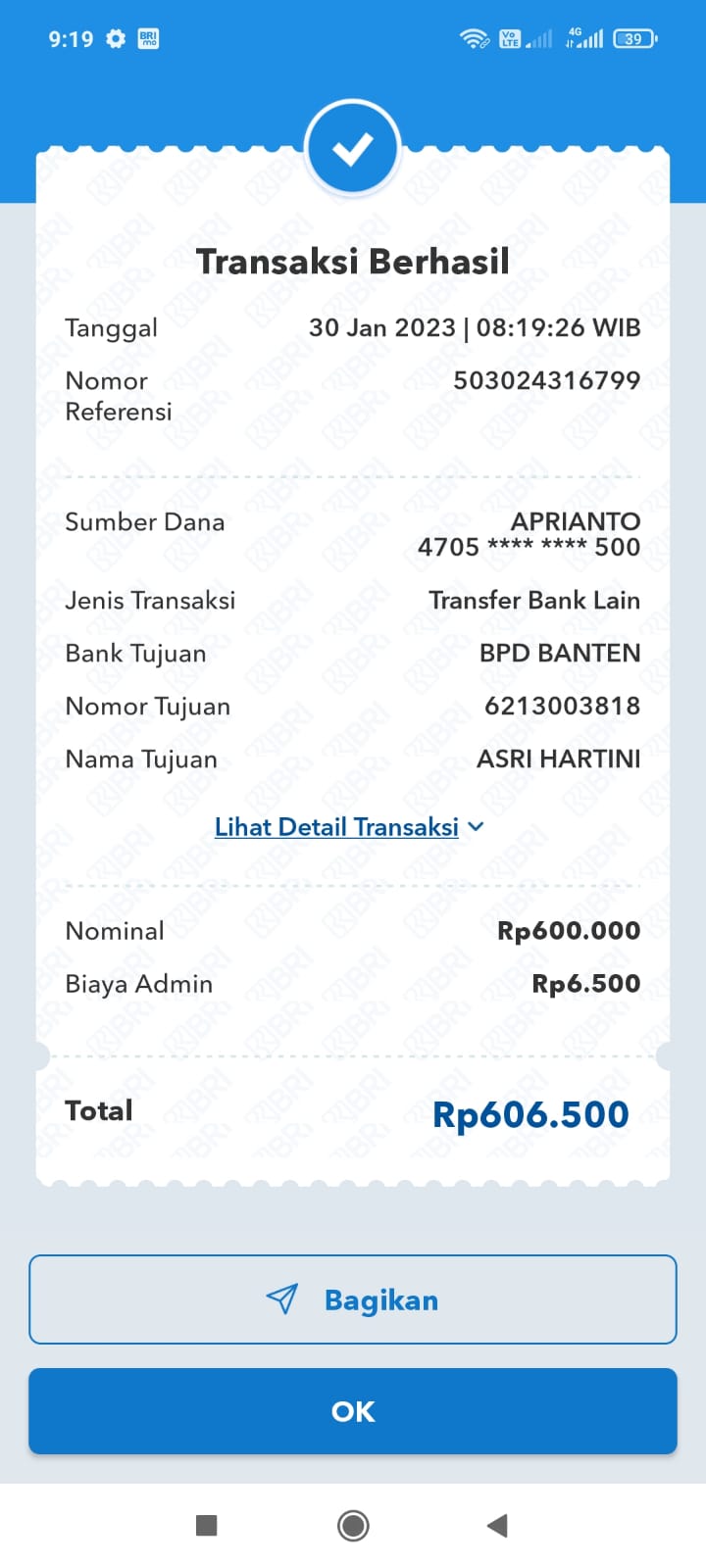Go back using system back button
The image size is (706, 1568).
[x=497, y=1525]
